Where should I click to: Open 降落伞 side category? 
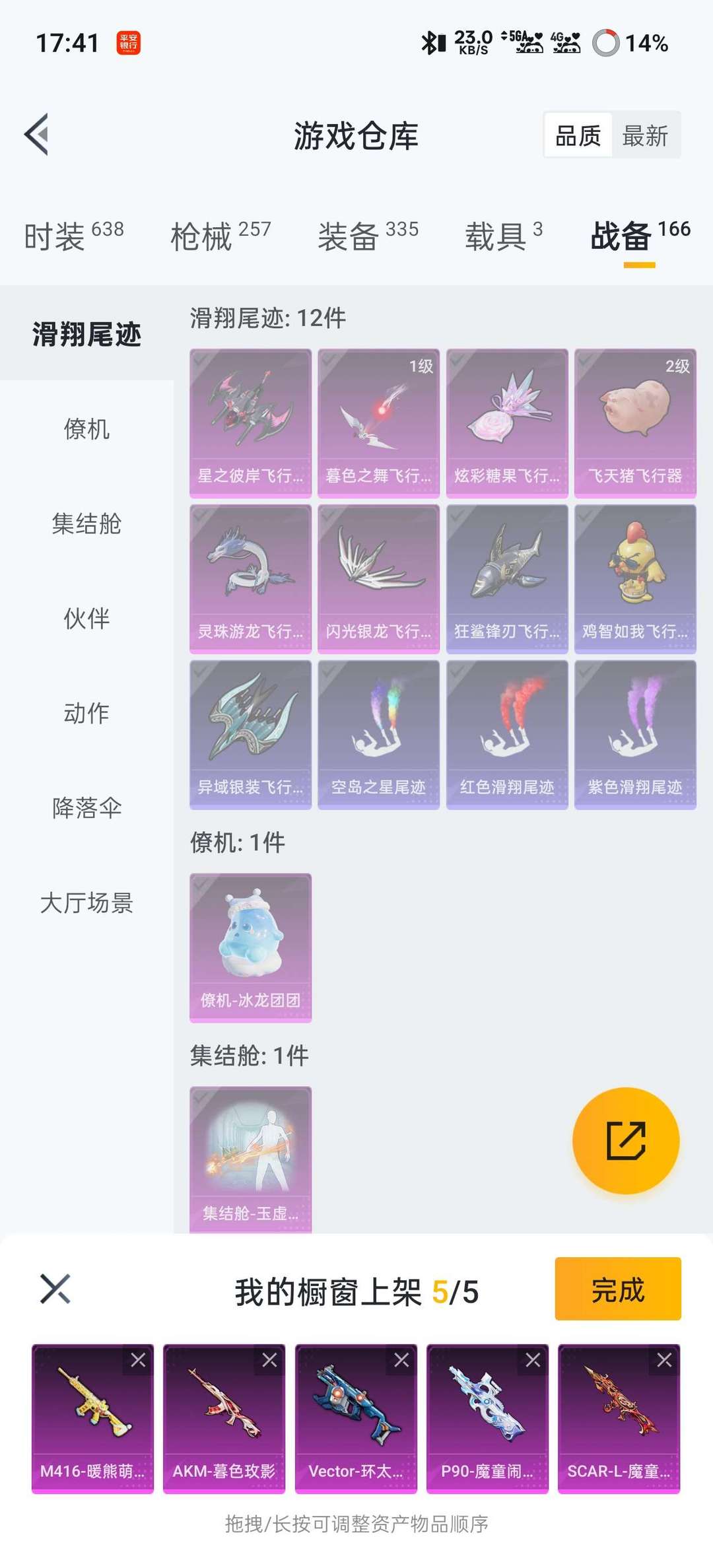click(86, 807)
